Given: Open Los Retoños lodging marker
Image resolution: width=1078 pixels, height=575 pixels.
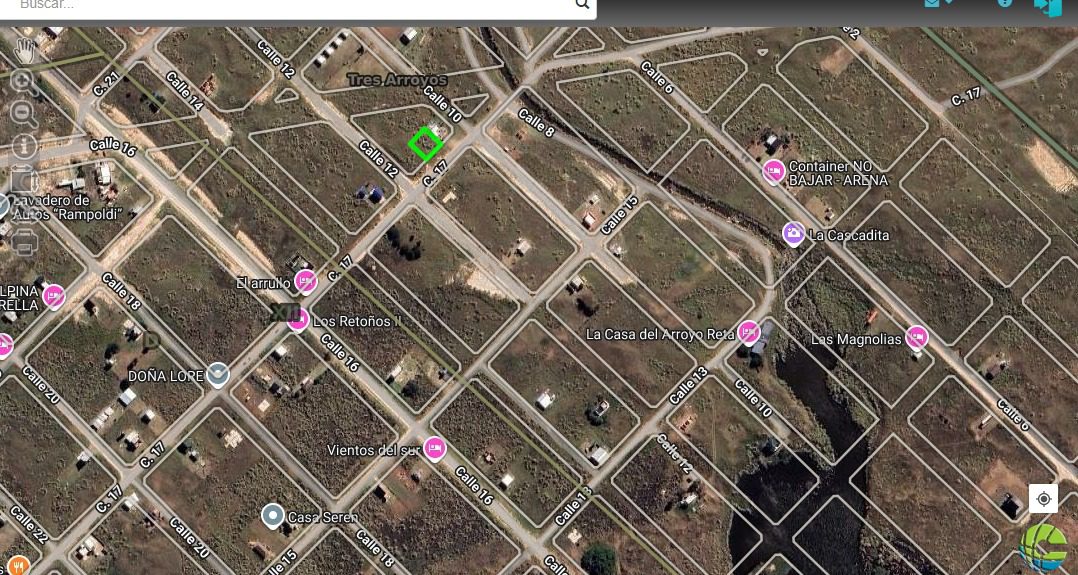Looking at the screenshot, I should click(298, 321).
